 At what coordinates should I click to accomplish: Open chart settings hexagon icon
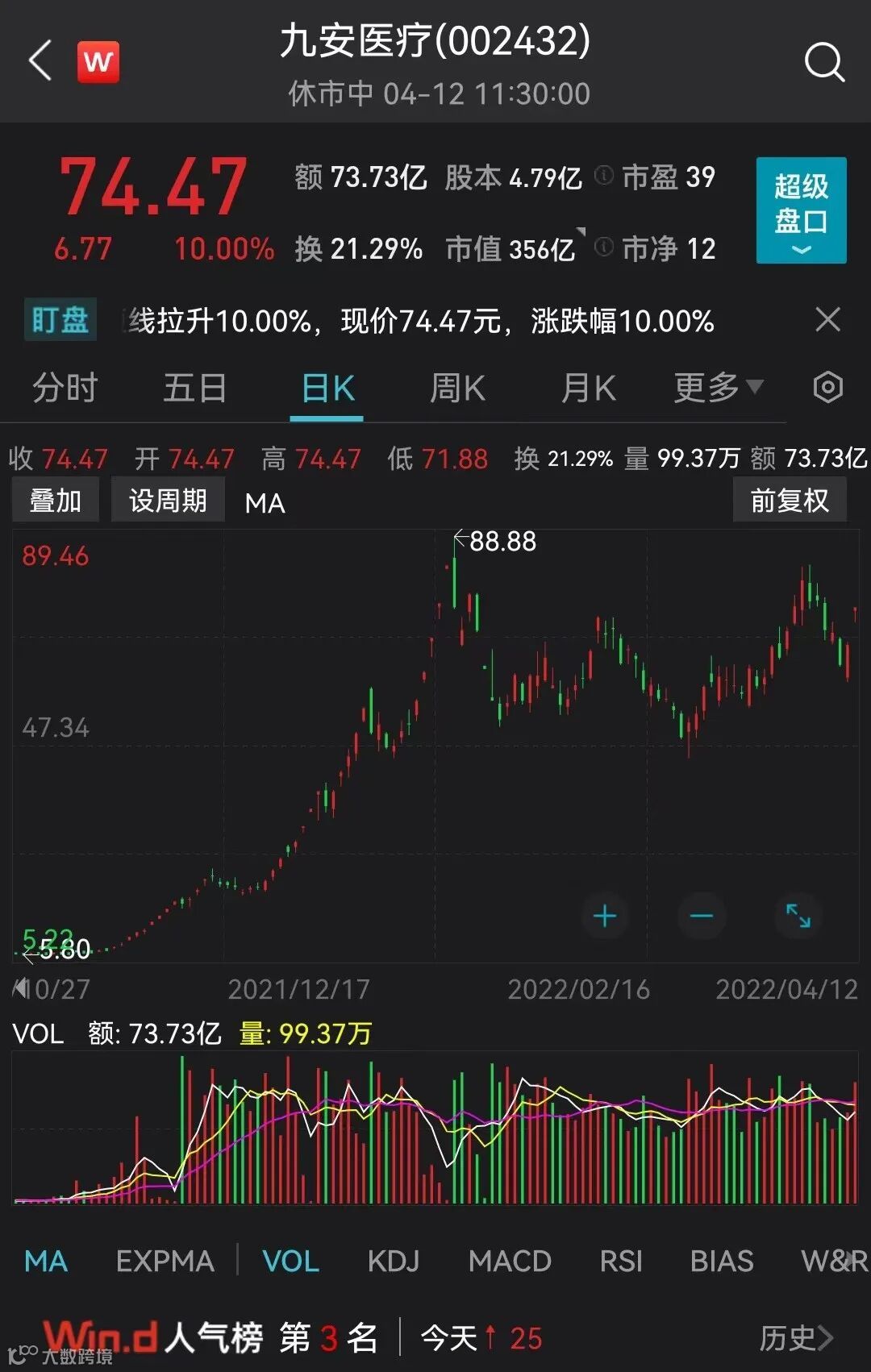pos(828,389)
